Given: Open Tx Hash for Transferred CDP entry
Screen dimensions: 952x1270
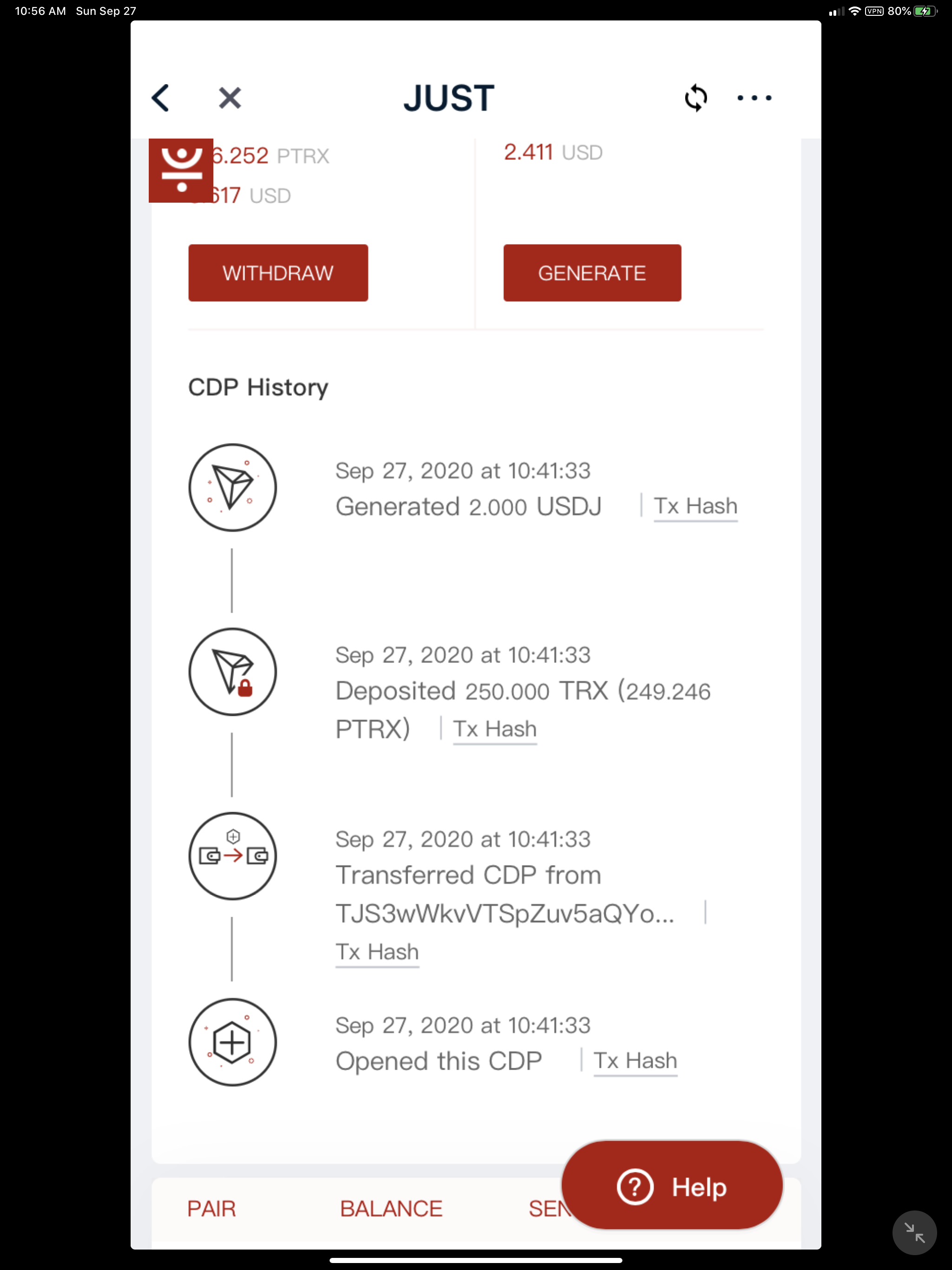Looking at the screenshot, I should [x=377, y=952].
